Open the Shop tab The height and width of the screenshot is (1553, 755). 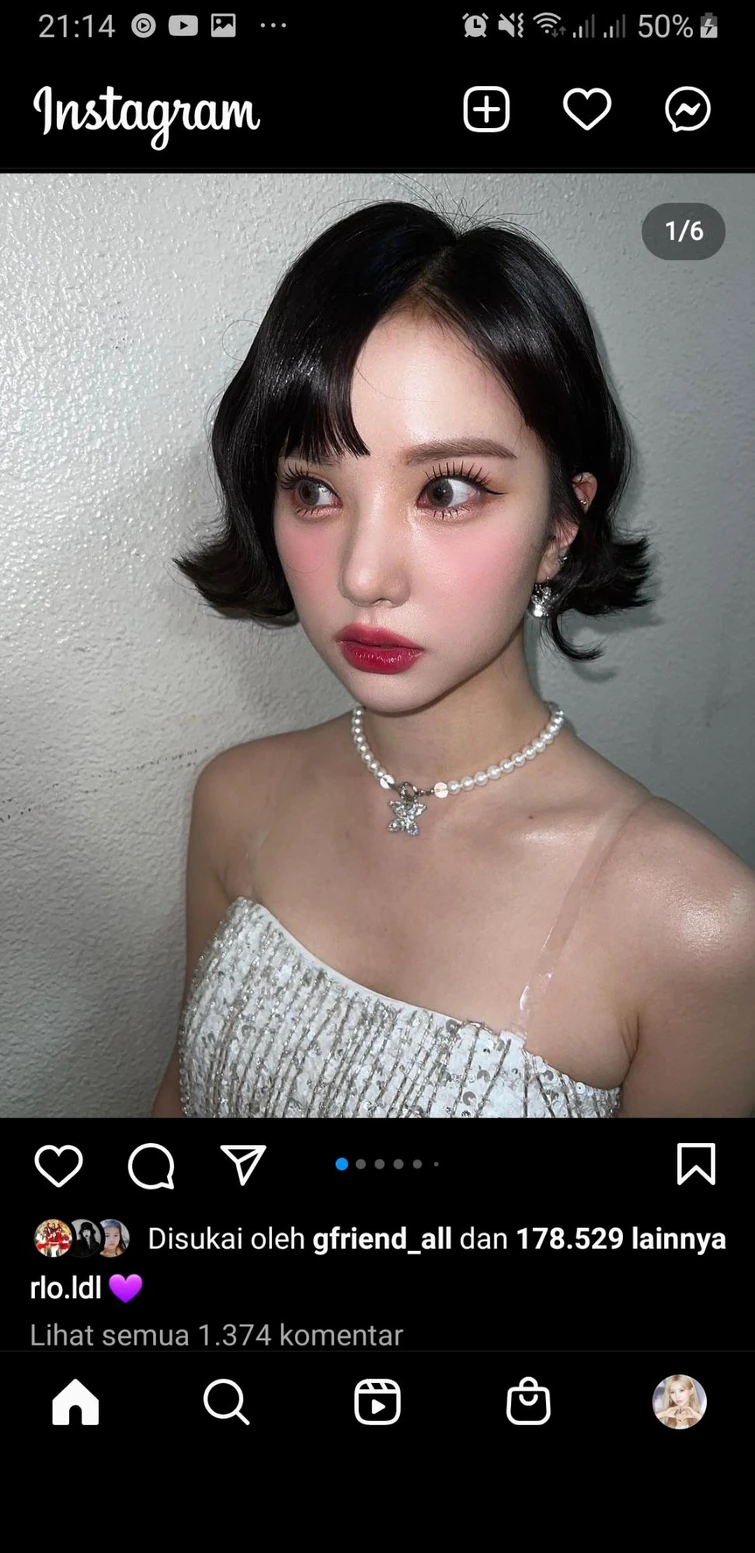(x=528, y=1402)
